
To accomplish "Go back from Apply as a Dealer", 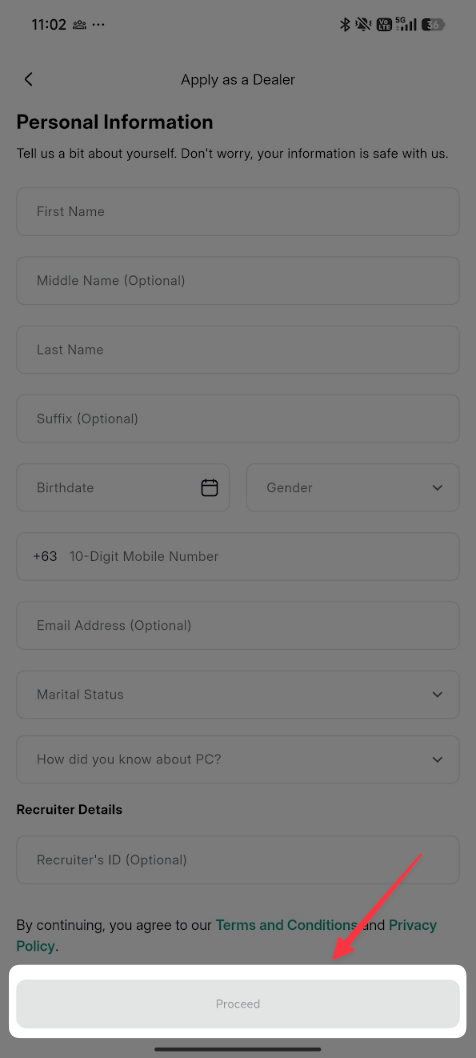I will pos(28,79).
